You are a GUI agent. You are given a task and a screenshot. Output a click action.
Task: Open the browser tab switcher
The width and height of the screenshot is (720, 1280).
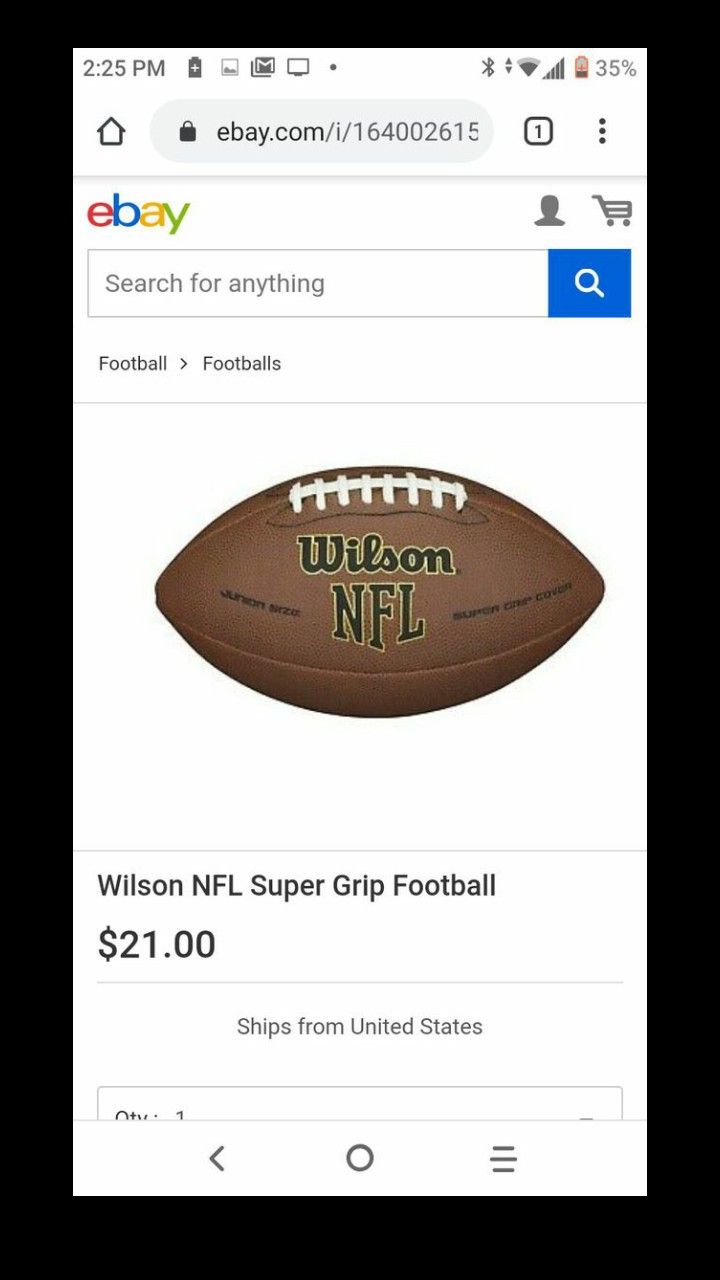coord(538,131)
